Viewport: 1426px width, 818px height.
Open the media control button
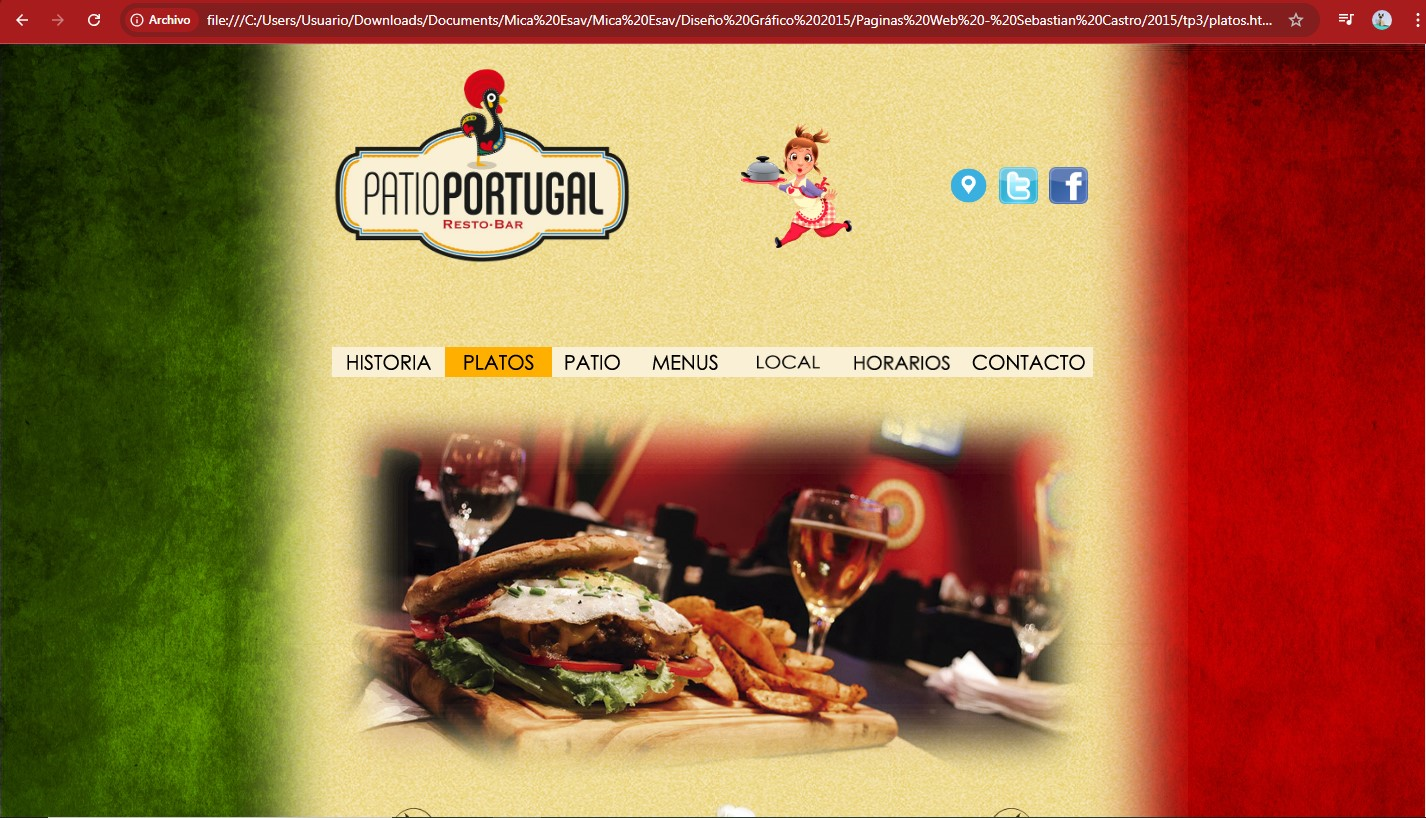coord(1346,20)
